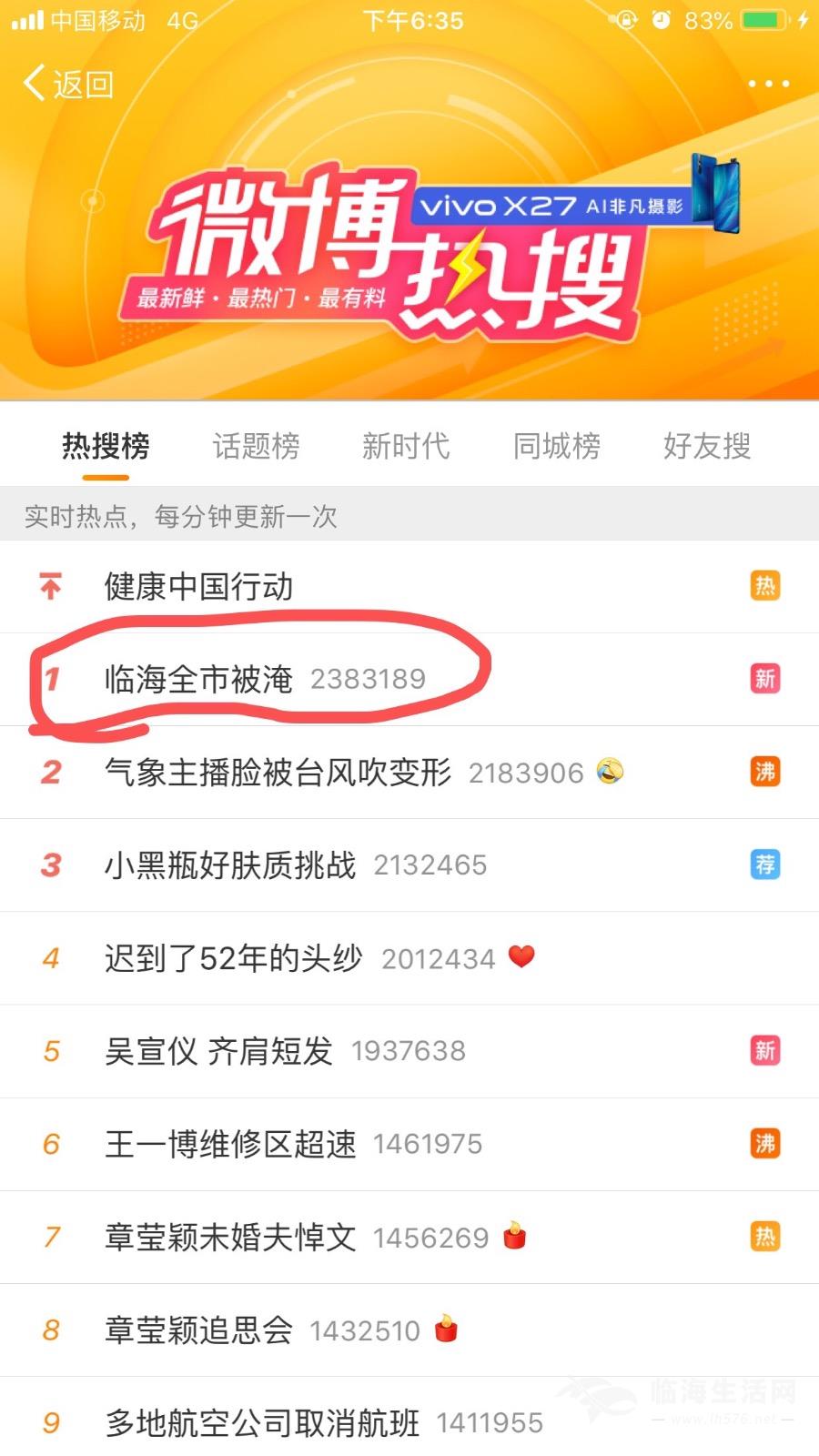The height and width of the screenshot is (1456, 819).
Task: Open pinned topic 健康中国行动
Action: pyautogui.click(x=198, y=587)
